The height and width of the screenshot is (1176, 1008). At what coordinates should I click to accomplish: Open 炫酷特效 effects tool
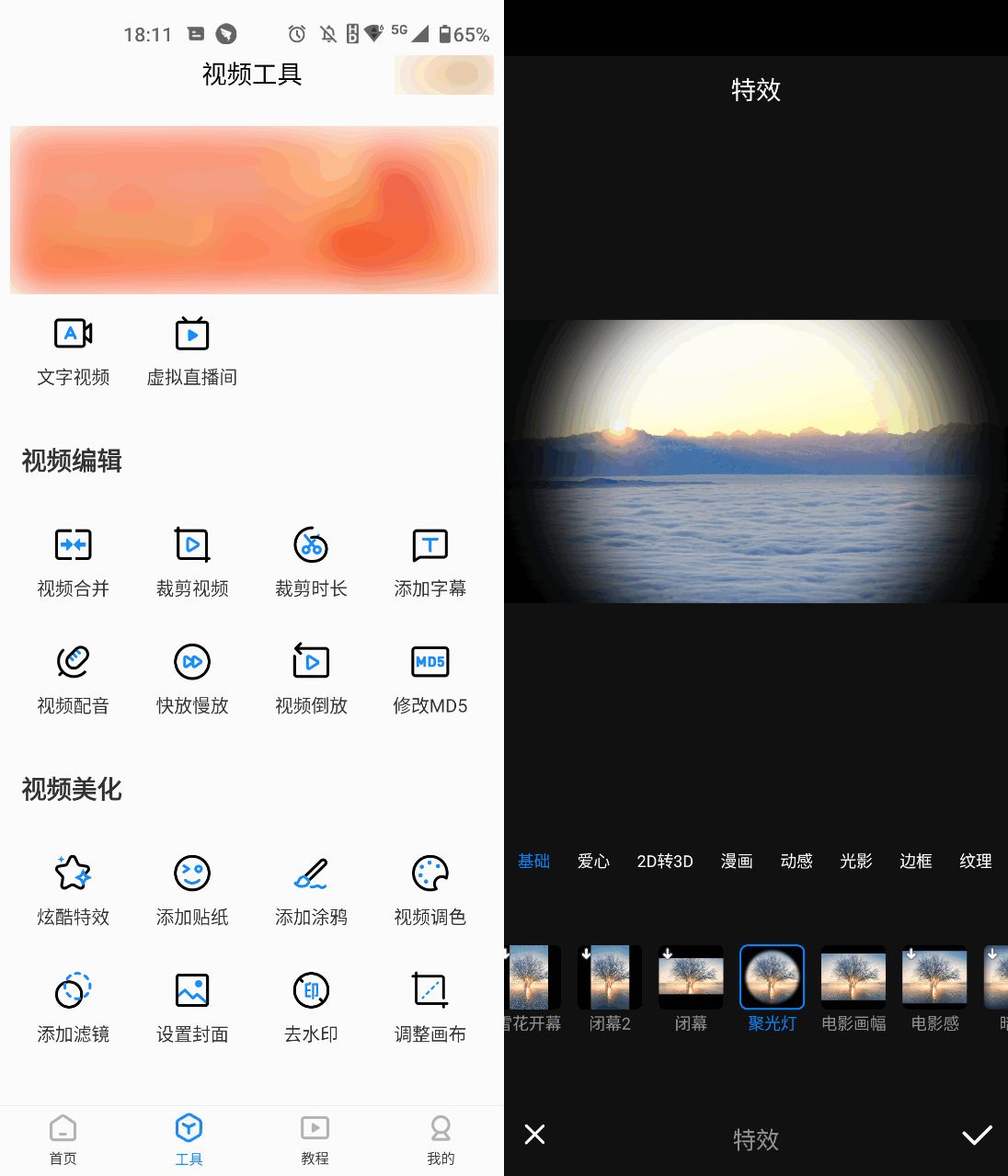73,889
